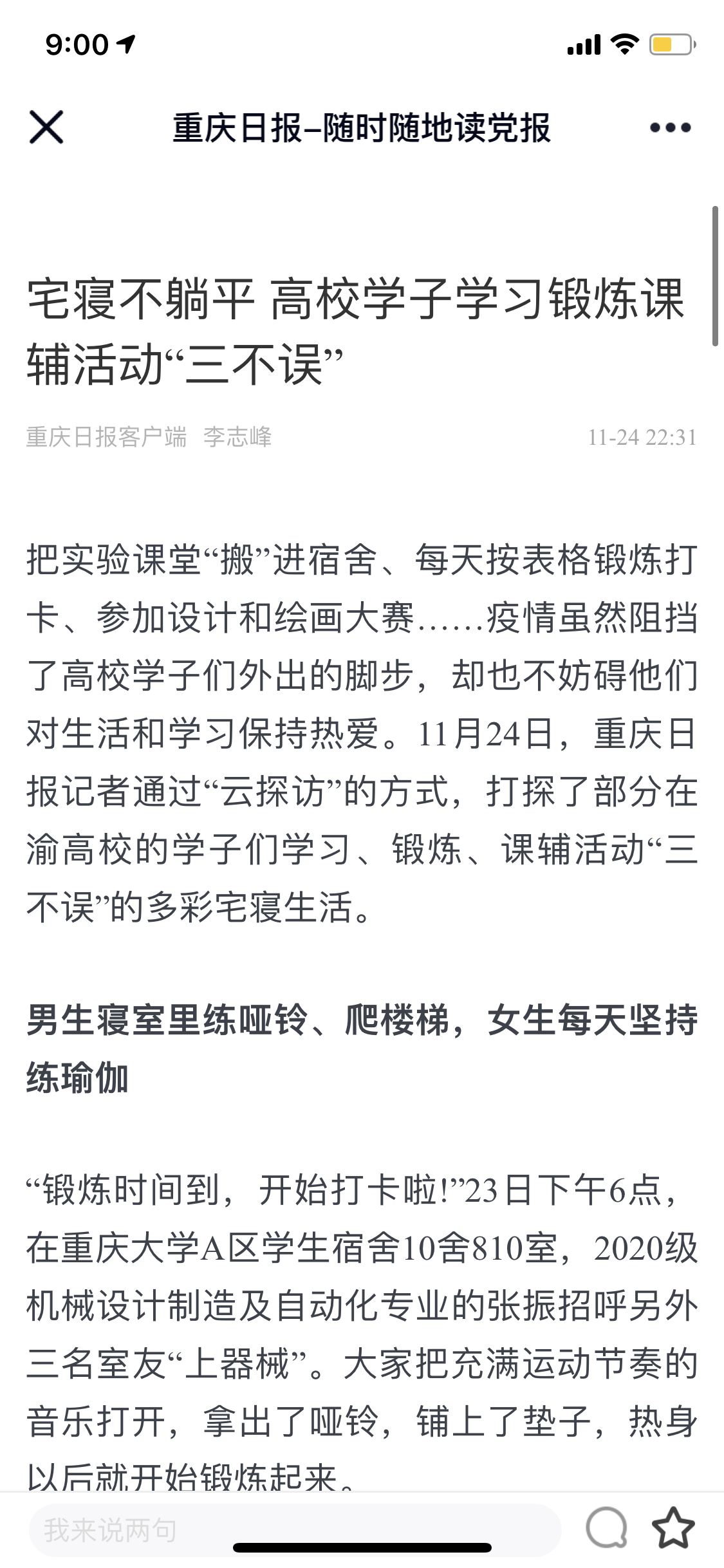Image resolution: width=724 pixels, height=1568 pixels.
Task: Close the article page
Action: pyautogui.click(x=46, y=127)
